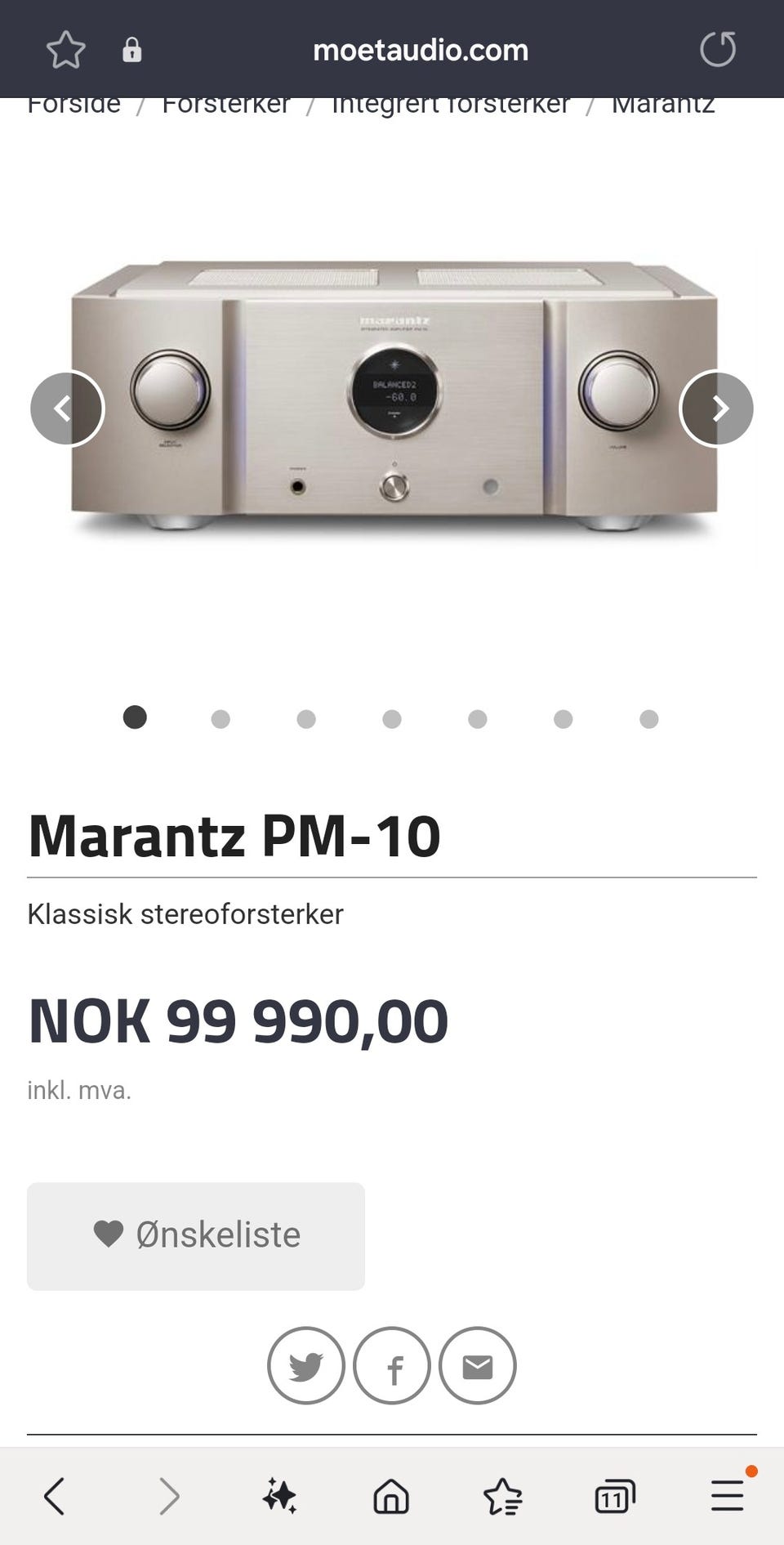The width and height of the screenshot is (784, 1545).
Task: Bookmark this page with the star icon
Action: pos(66,50)
